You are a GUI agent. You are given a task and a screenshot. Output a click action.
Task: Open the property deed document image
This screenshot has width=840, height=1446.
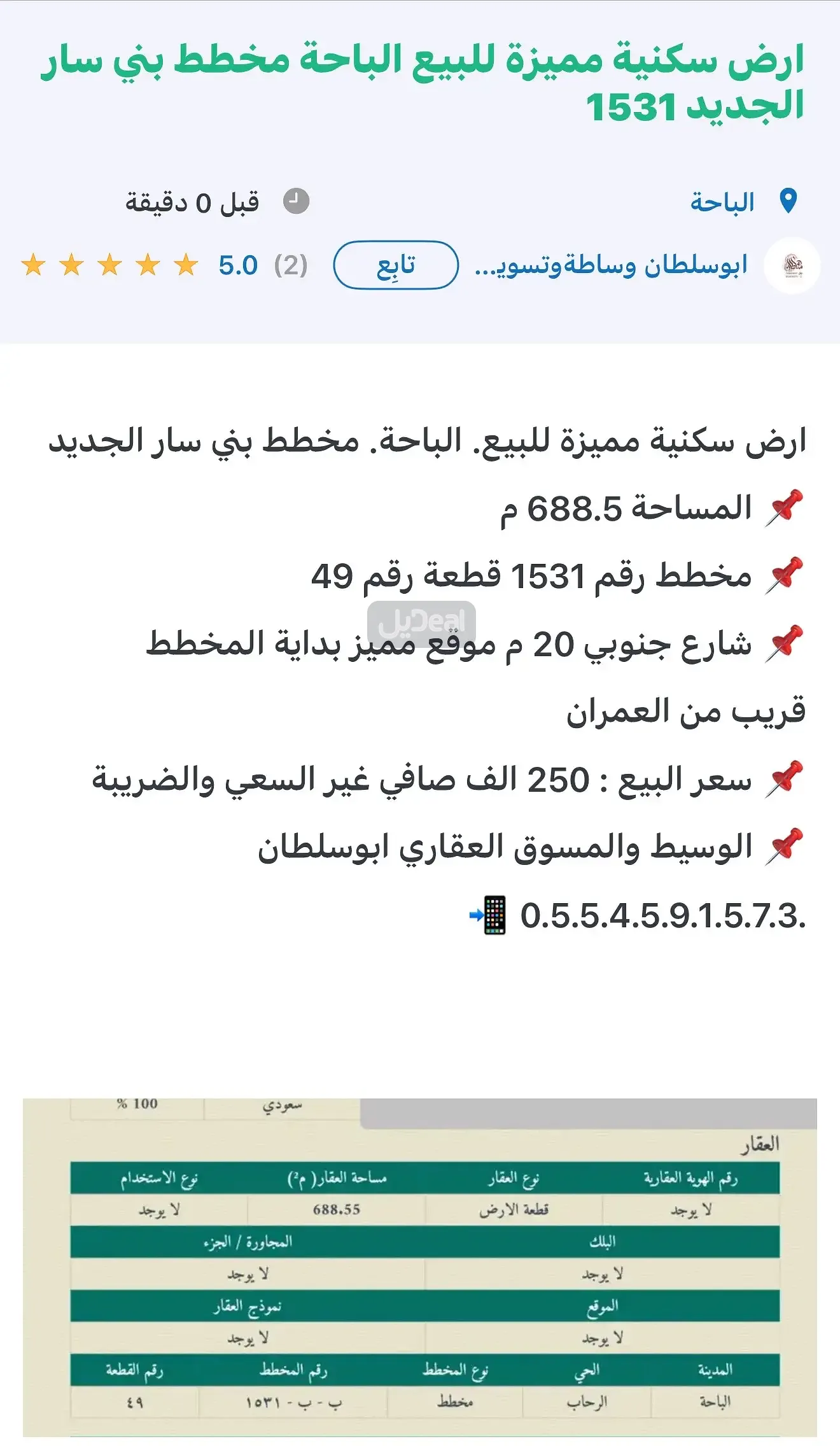[x=420, y=1267]
